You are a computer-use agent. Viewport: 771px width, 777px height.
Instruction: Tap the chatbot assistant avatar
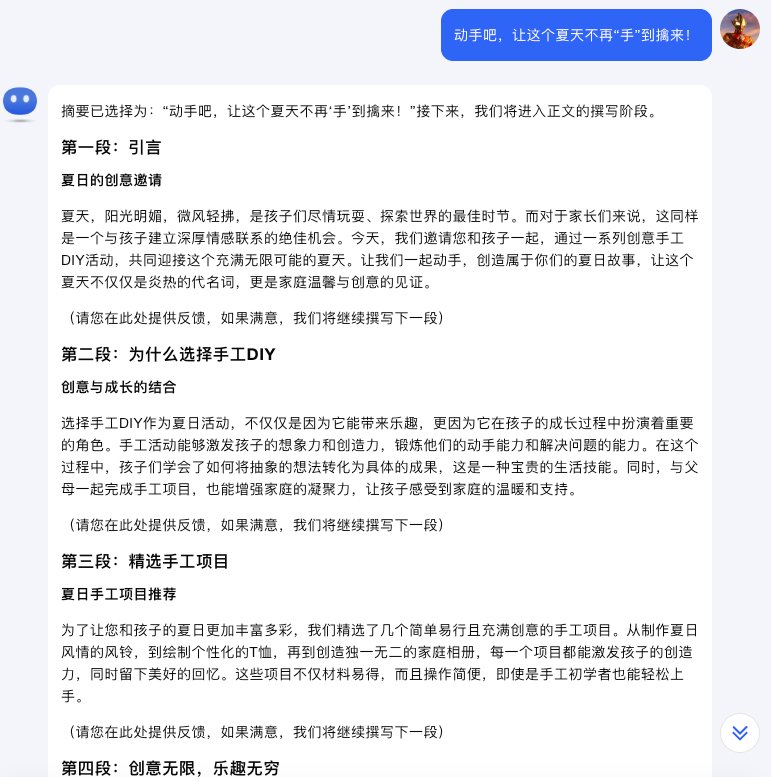20,102
